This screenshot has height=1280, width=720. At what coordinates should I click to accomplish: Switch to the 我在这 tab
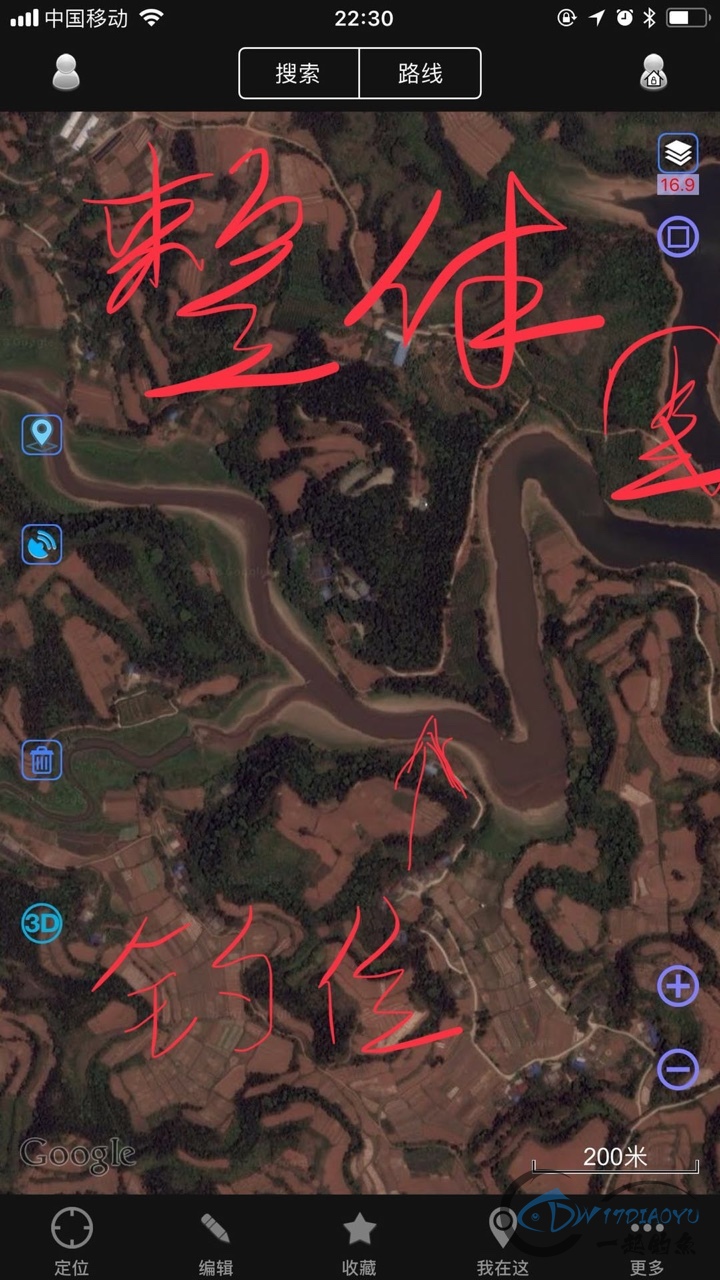pyautogui.click(x=502, y=1240)
